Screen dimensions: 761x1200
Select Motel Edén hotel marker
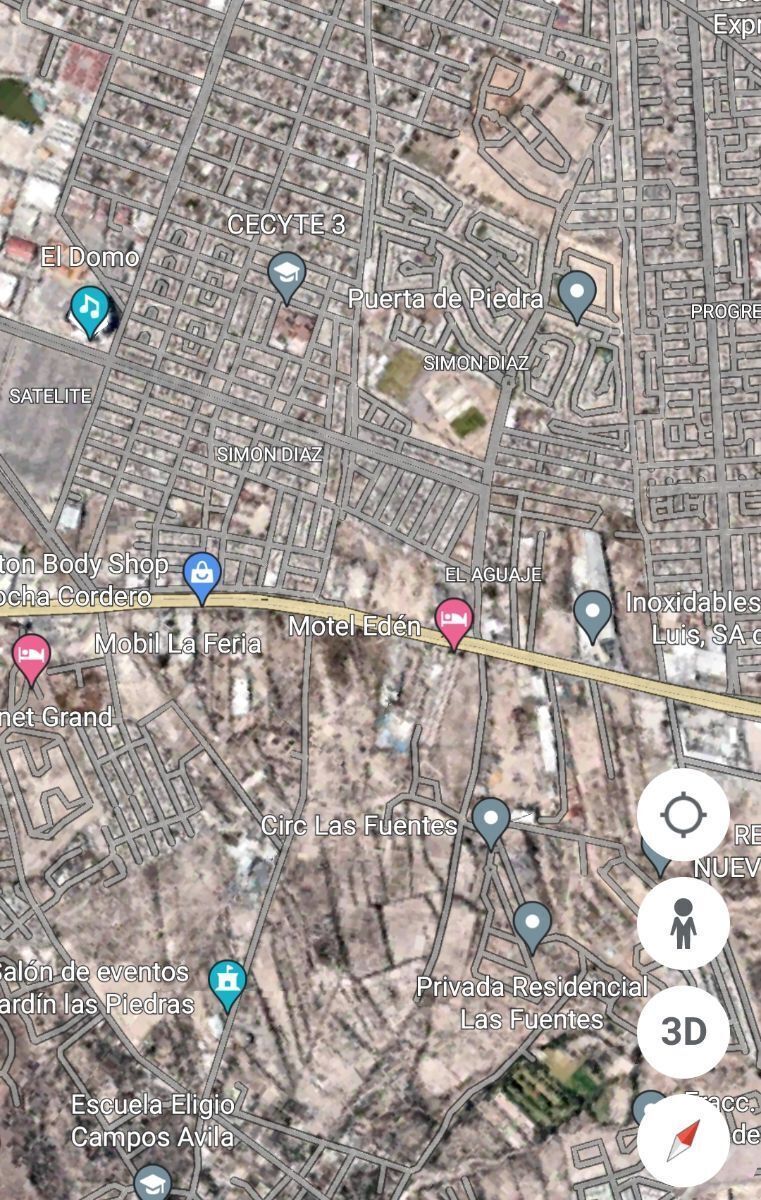tap(454, 620)
